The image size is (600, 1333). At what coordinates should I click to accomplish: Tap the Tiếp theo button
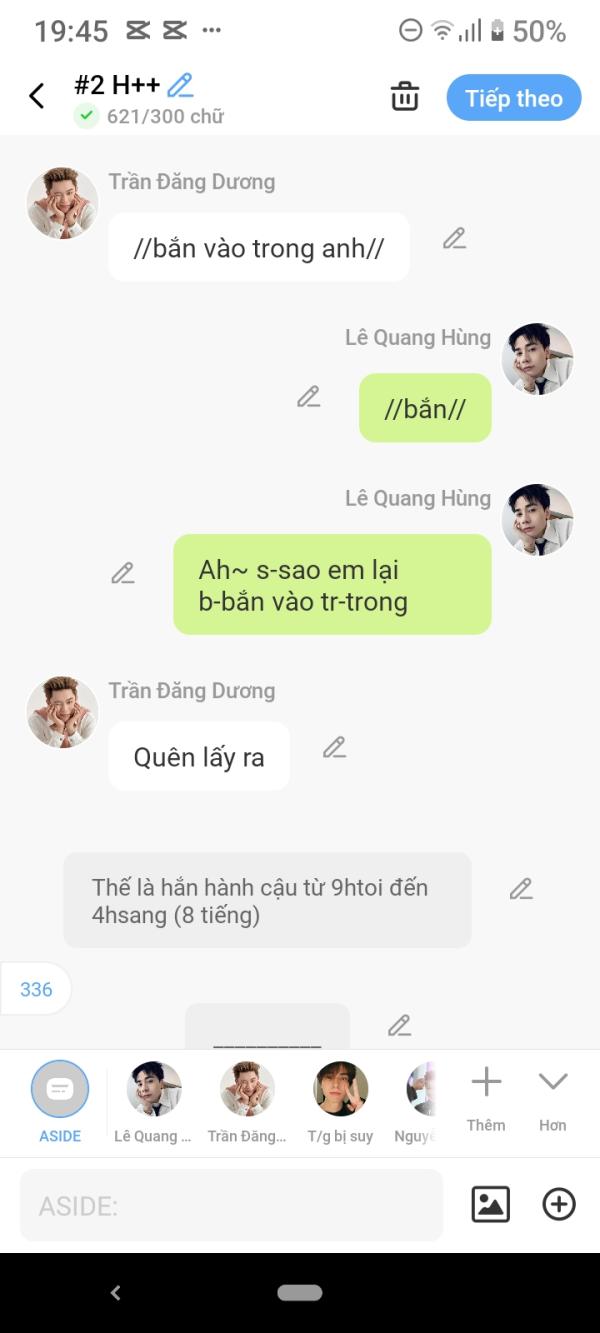513,98
